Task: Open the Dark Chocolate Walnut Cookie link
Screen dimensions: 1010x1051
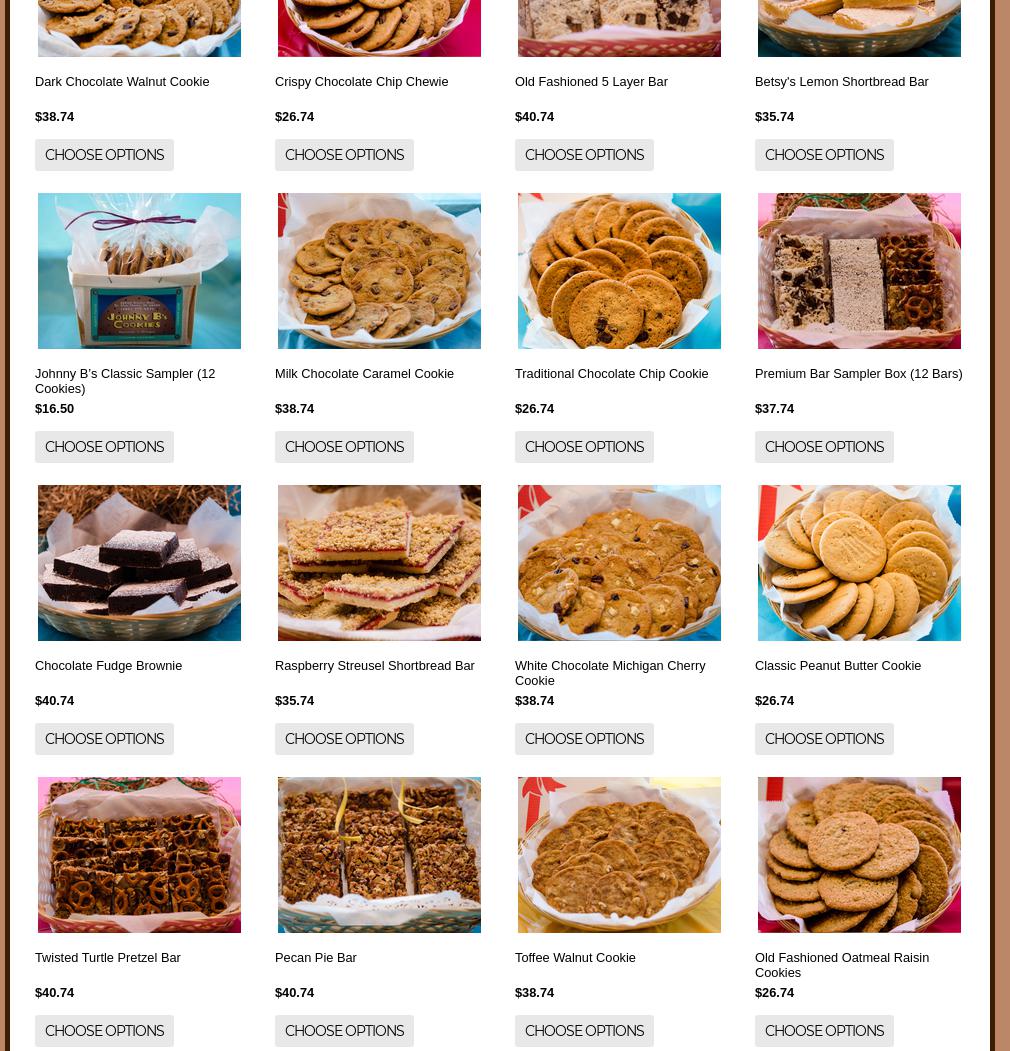Action: point(122,81)
